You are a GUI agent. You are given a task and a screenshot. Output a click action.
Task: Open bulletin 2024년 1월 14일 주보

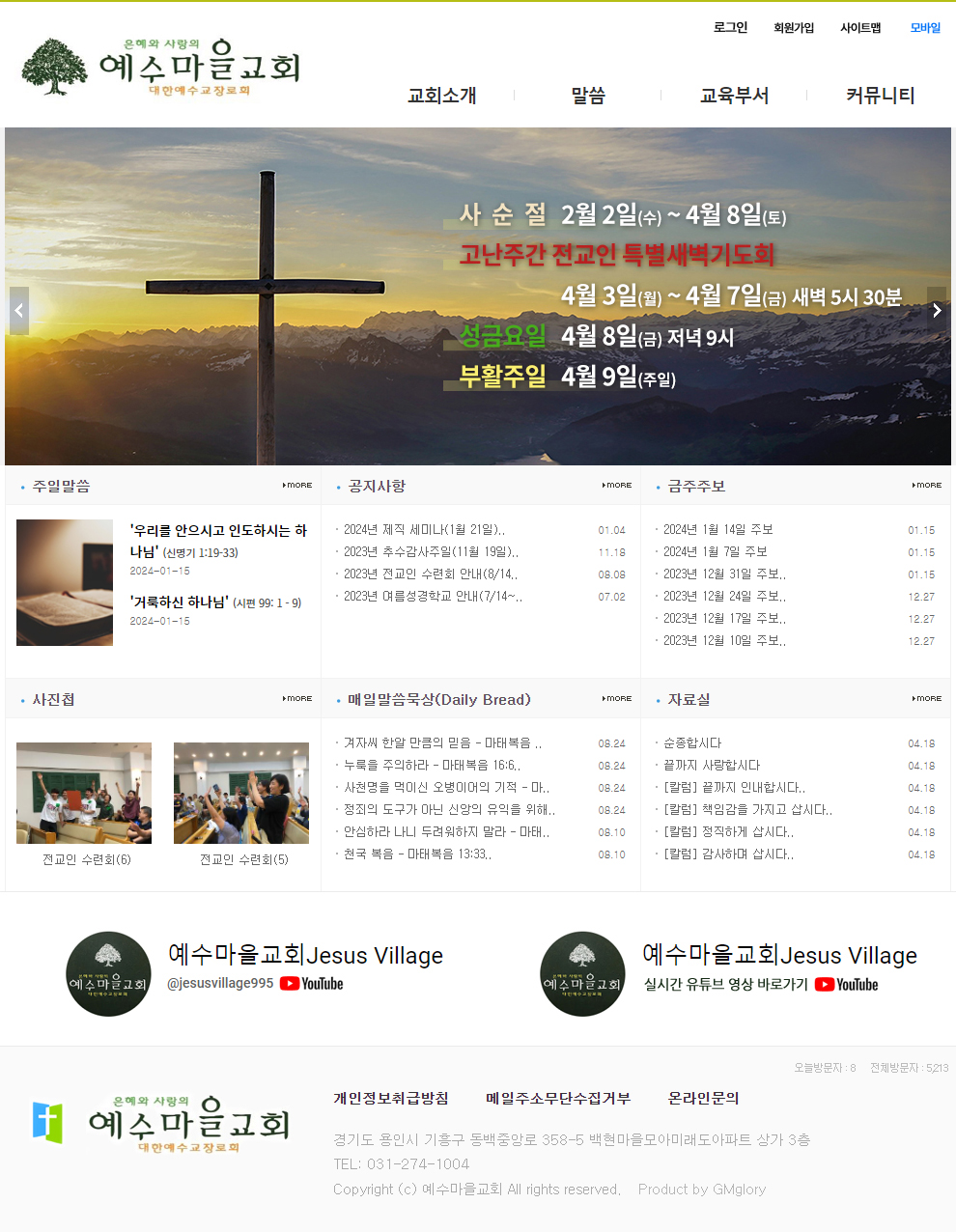click(x=717, y=529)
